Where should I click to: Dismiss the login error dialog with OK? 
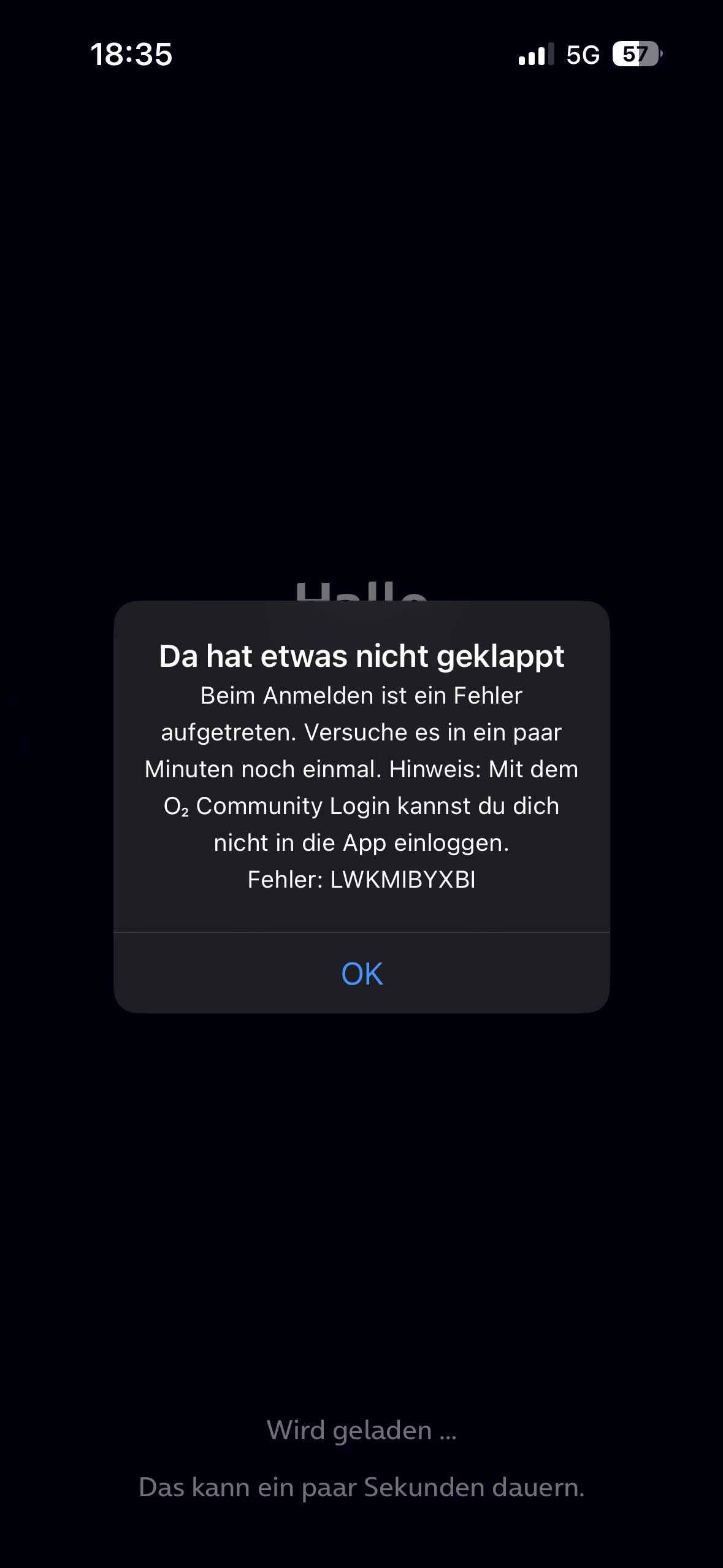362,974
